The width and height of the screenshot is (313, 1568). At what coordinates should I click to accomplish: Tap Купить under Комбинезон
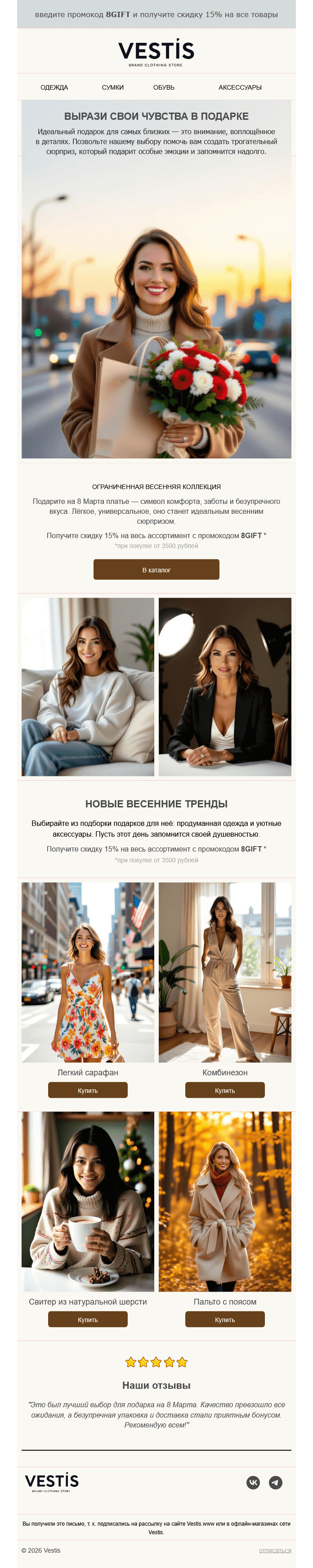click(x=225, y=1090)
